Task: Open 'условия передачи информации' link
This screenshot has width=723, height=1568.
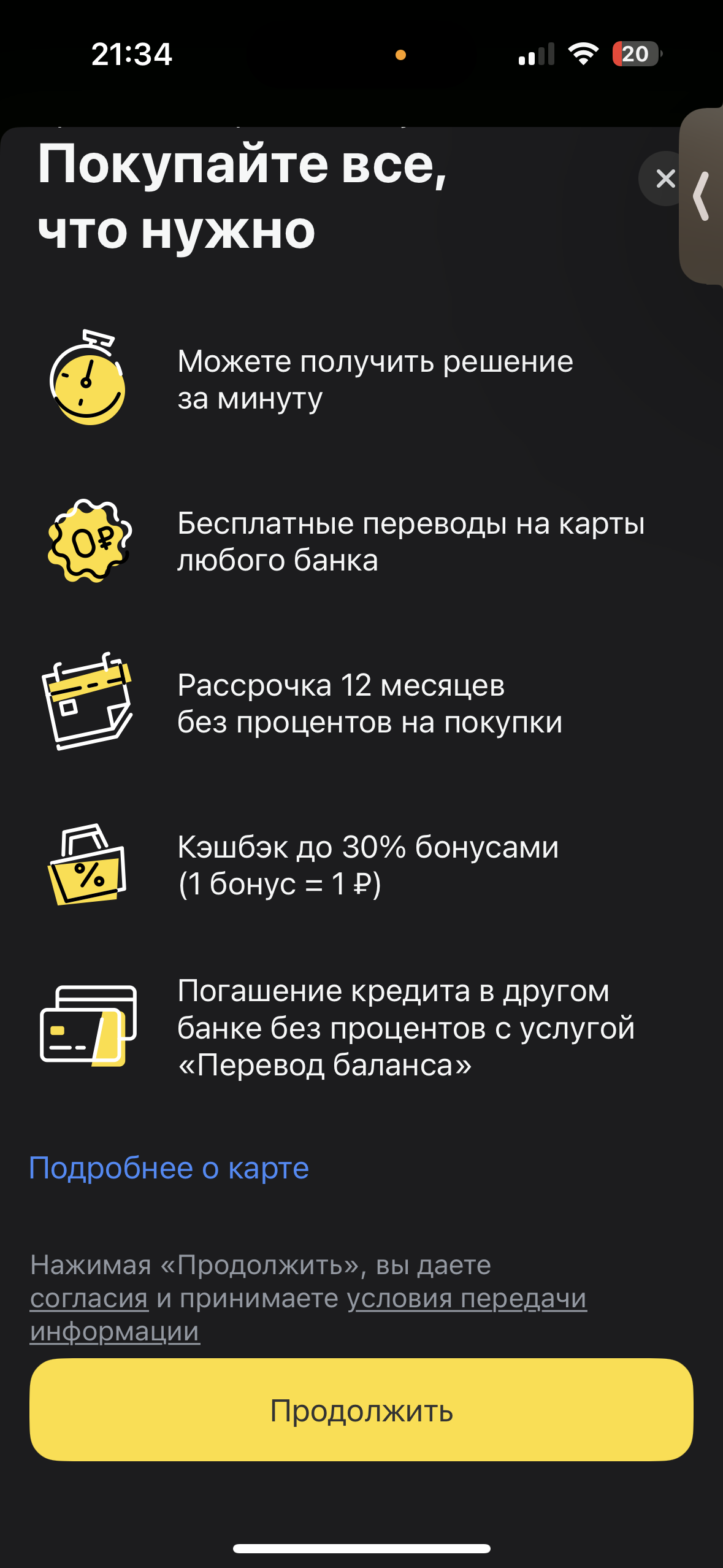Action: coord(466,1299)
